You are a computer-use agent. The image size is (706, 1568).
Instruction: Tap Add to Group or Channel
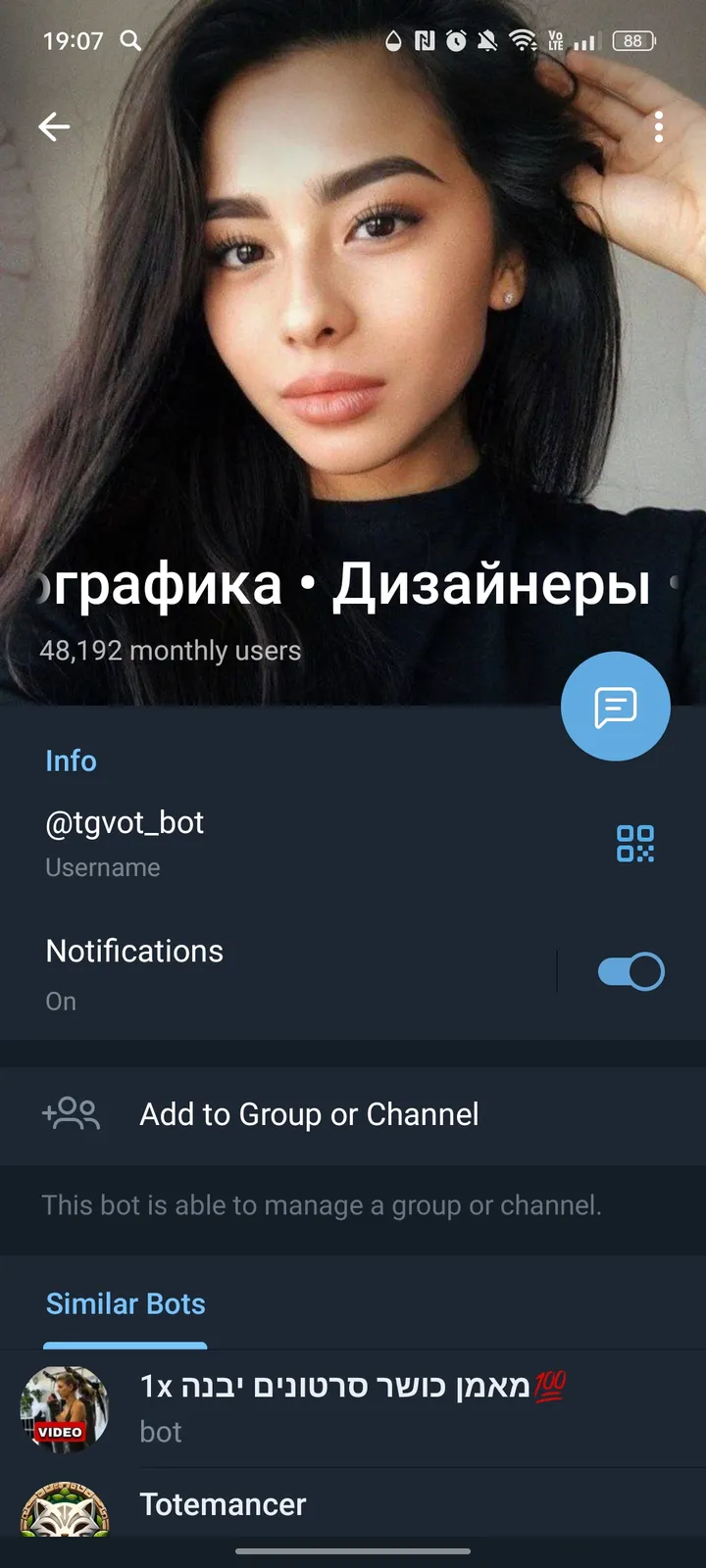pos(309,1114)
